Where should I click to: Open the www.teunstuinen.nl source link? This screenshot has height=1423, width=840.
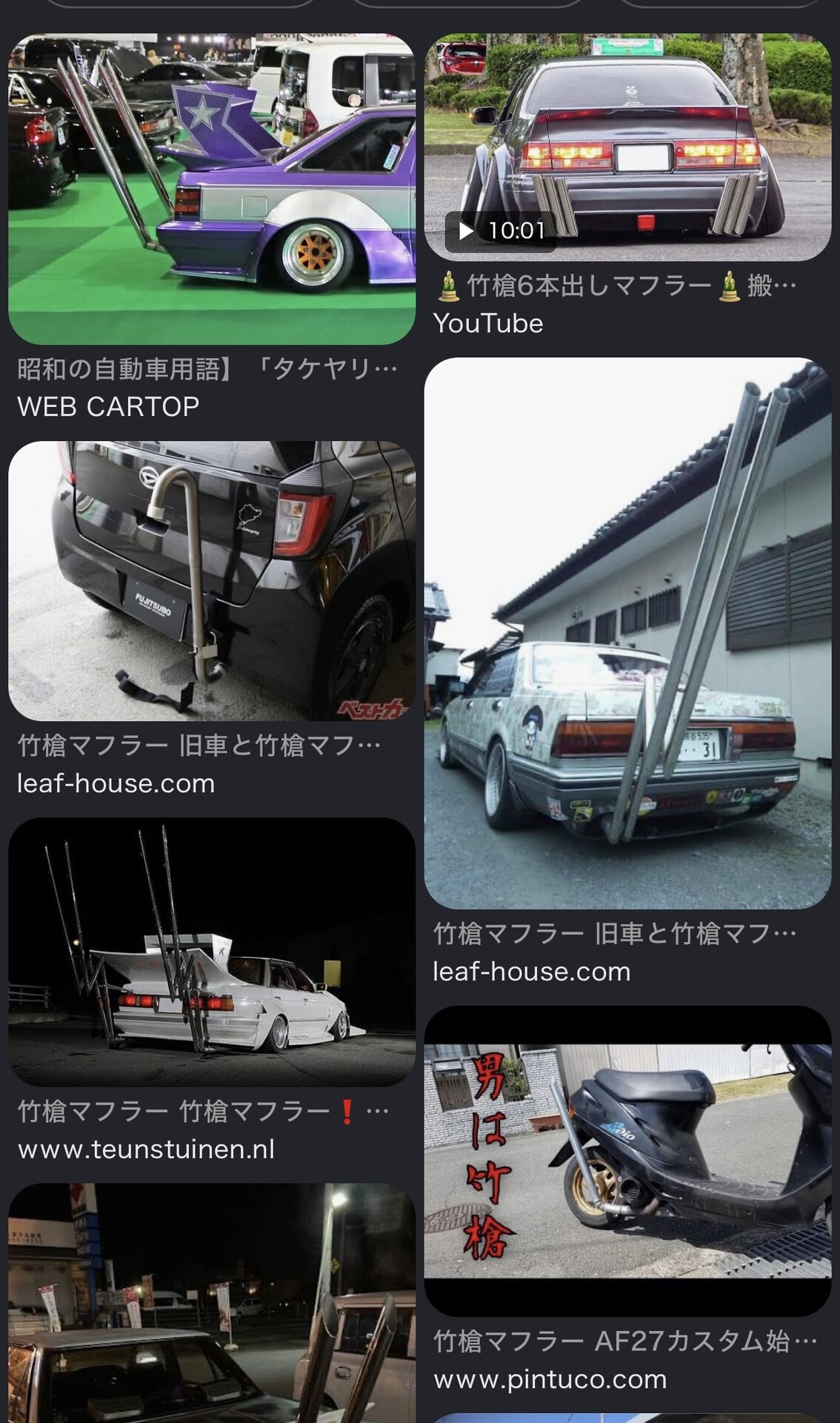click(146, 1149)
